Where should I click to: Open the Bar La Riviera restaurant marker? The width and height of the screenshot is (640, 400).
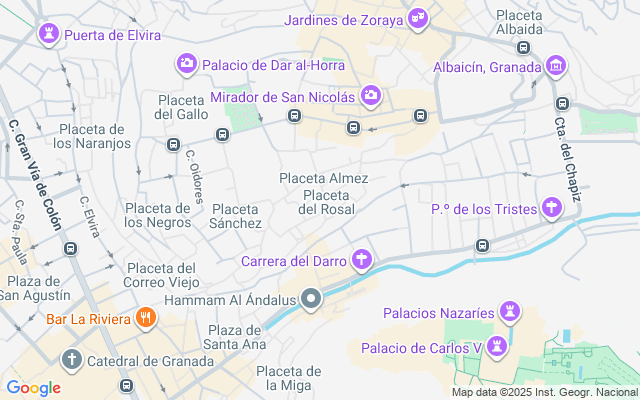(146, 319)
